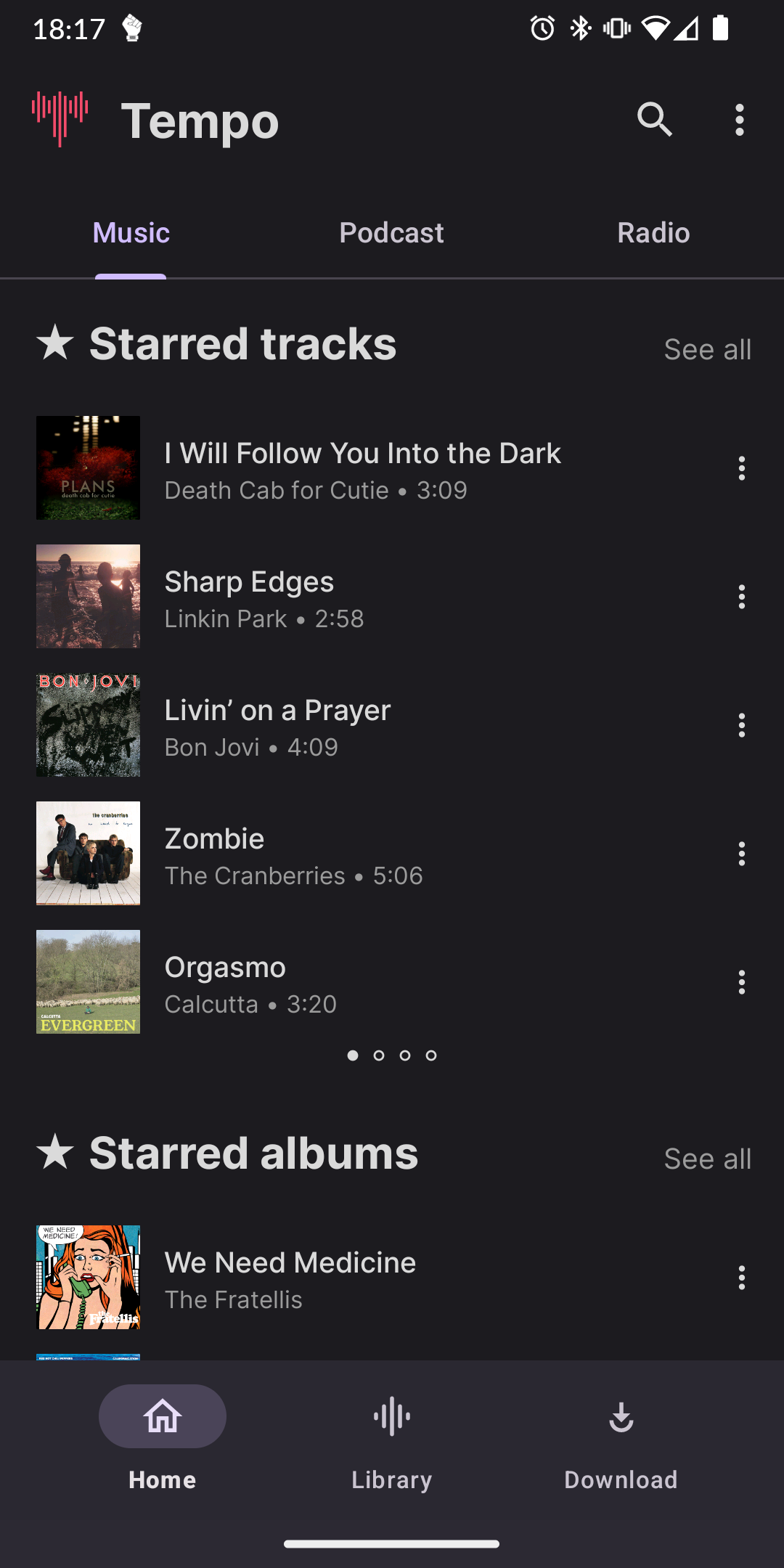This screenshot has width=784, height=1568.
Task: See all starred tracks
Action: 707,349
